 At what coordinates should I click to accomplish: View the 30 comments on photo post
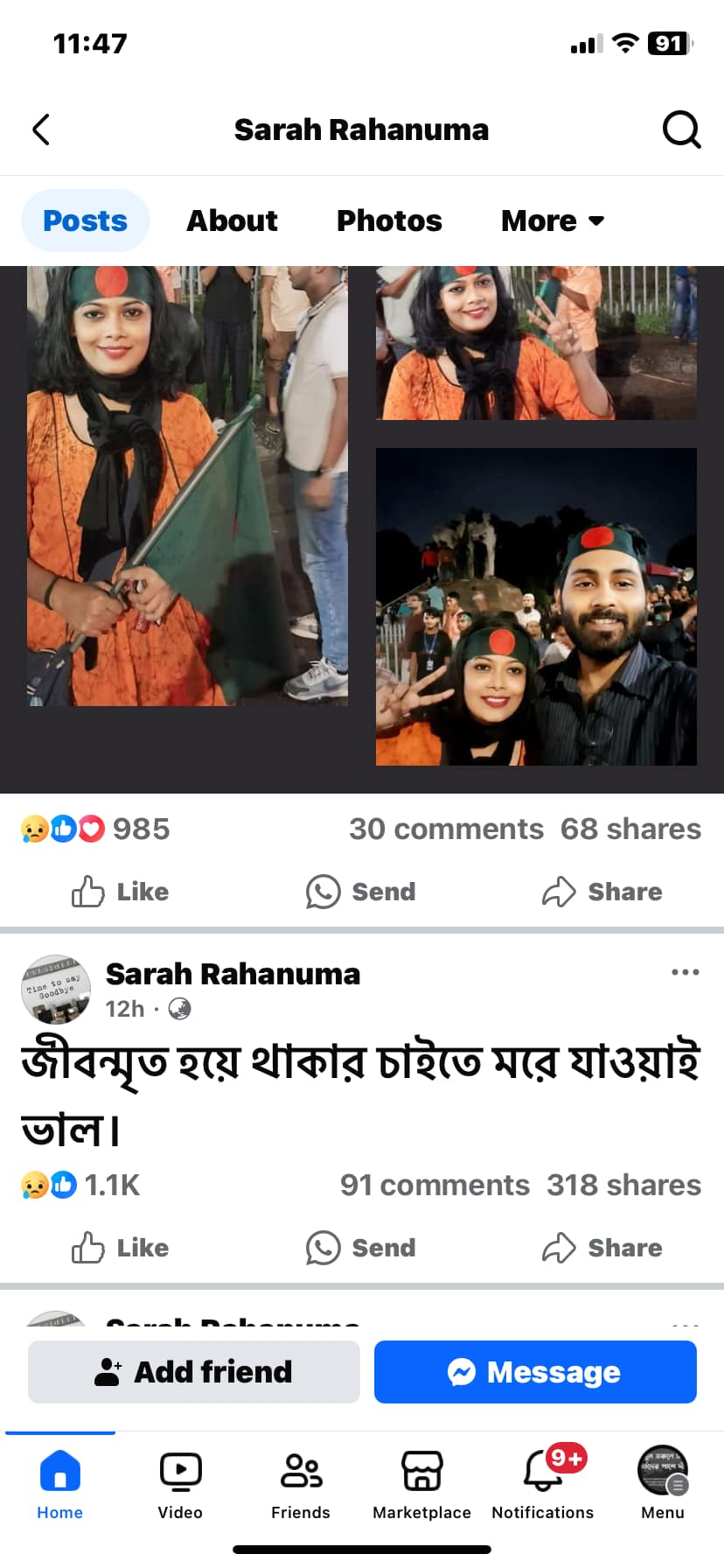[446, 829]
